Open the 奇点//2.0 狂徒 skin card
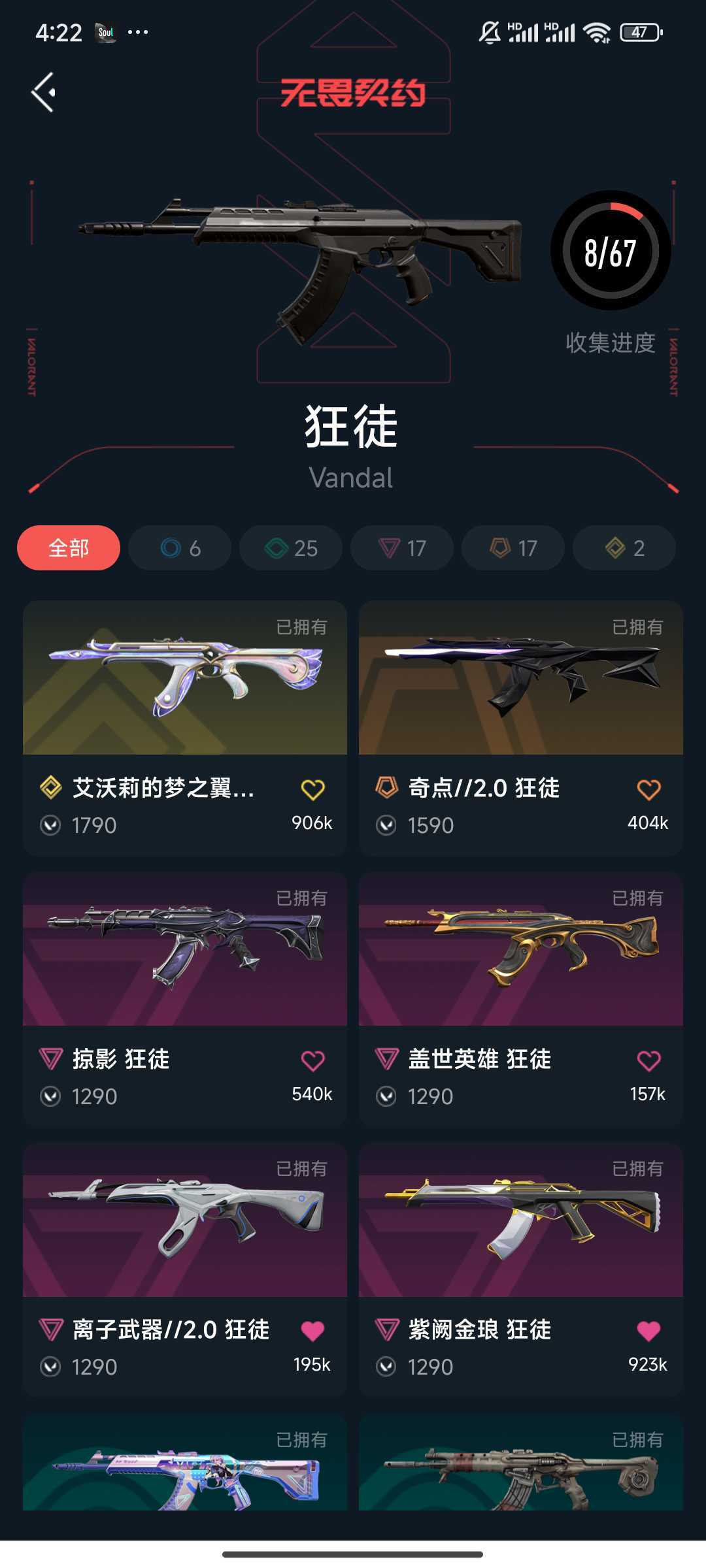 [521, 728]
